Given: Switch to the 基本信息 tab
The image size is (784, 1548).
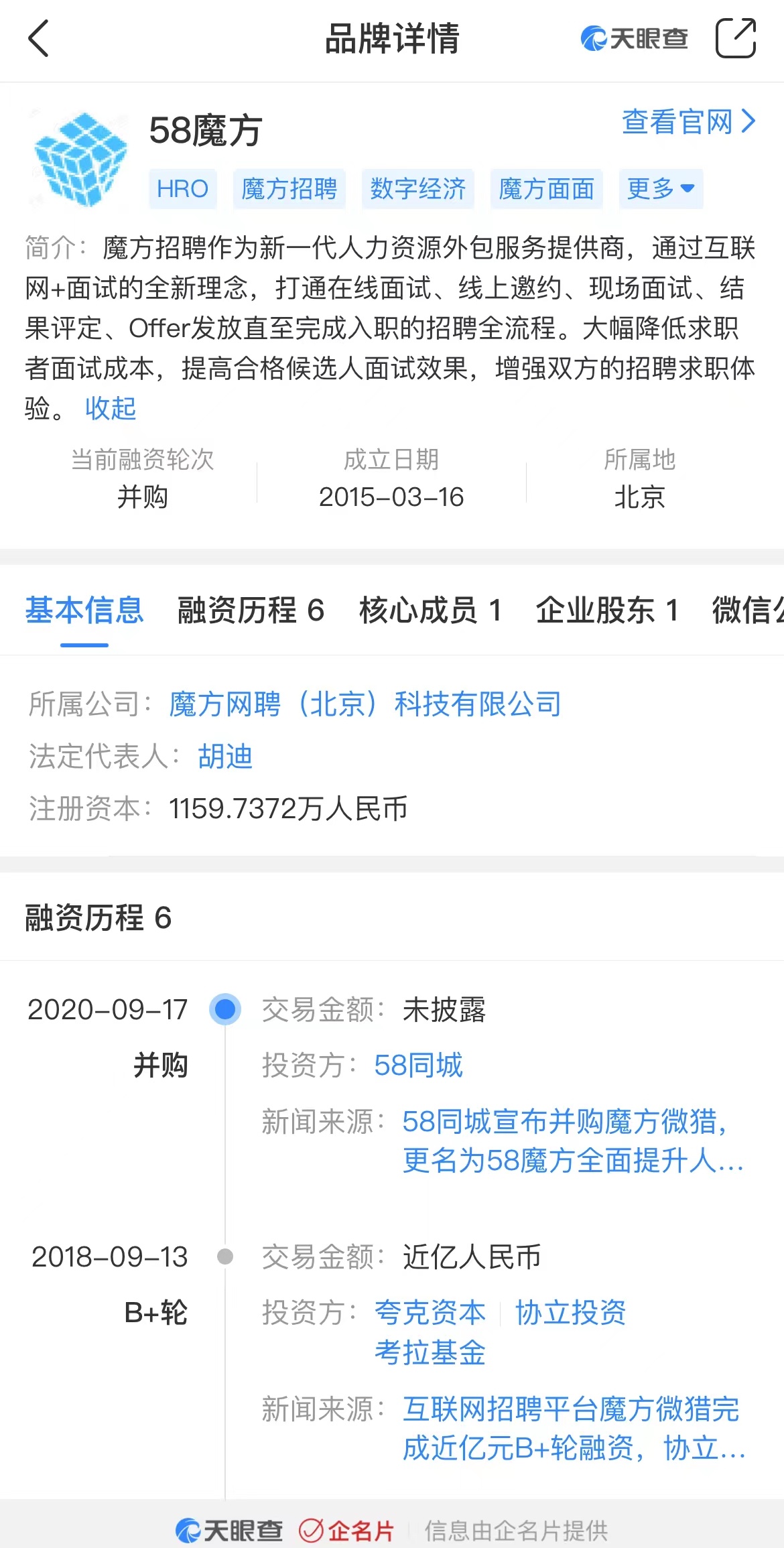Looking at the screenshot, I should 84,610.
